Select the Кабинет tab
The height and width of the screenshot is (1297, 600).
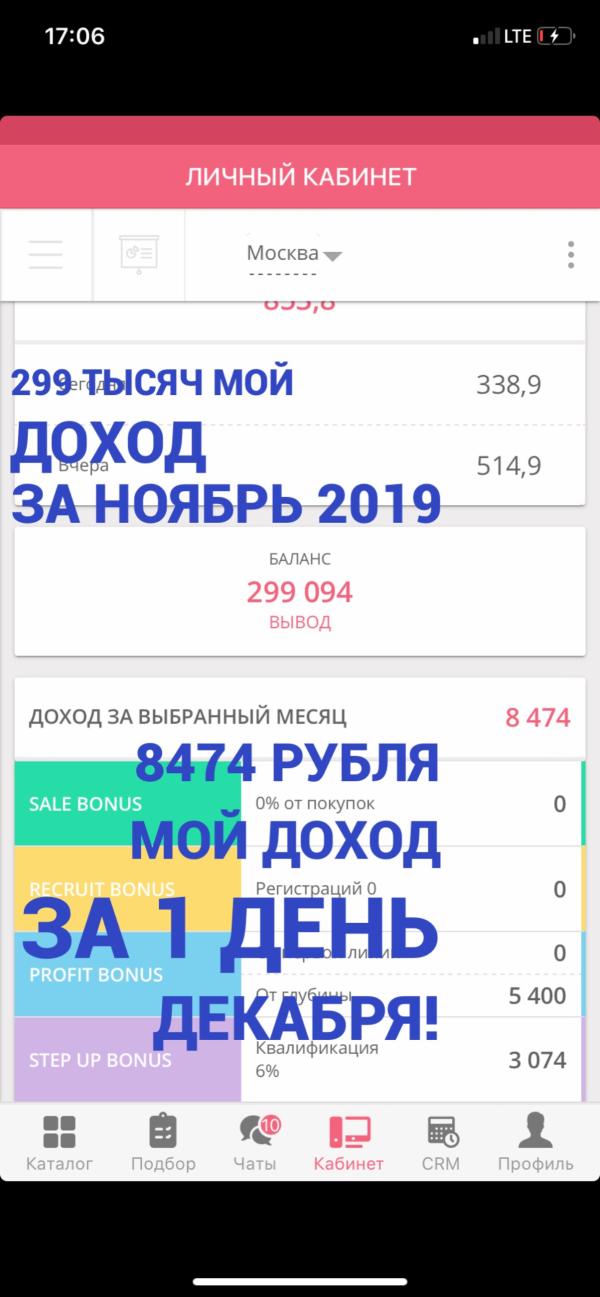(348, 1143)
